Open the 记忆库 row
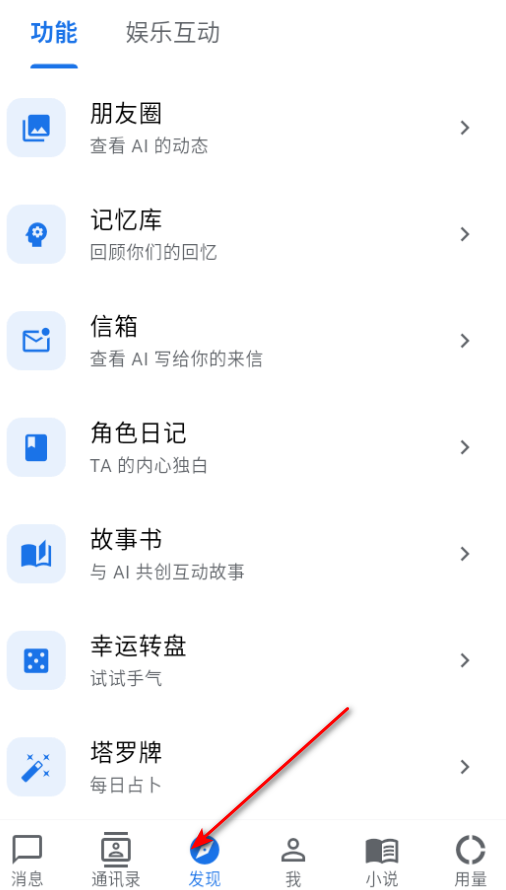Image resolution: width=506 pixels, height=890 pixels. pyautogui.click(x=253, y=234)
